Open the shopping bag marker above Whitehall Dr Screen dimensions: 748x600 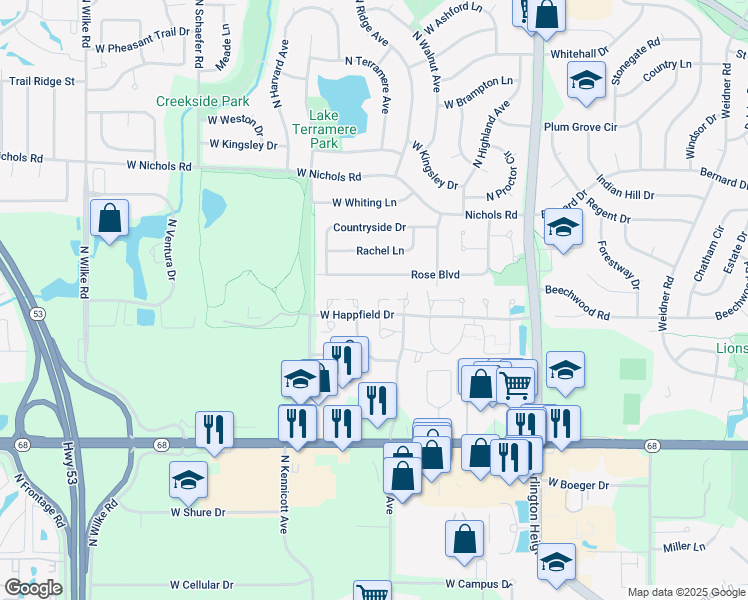[547, 14]
